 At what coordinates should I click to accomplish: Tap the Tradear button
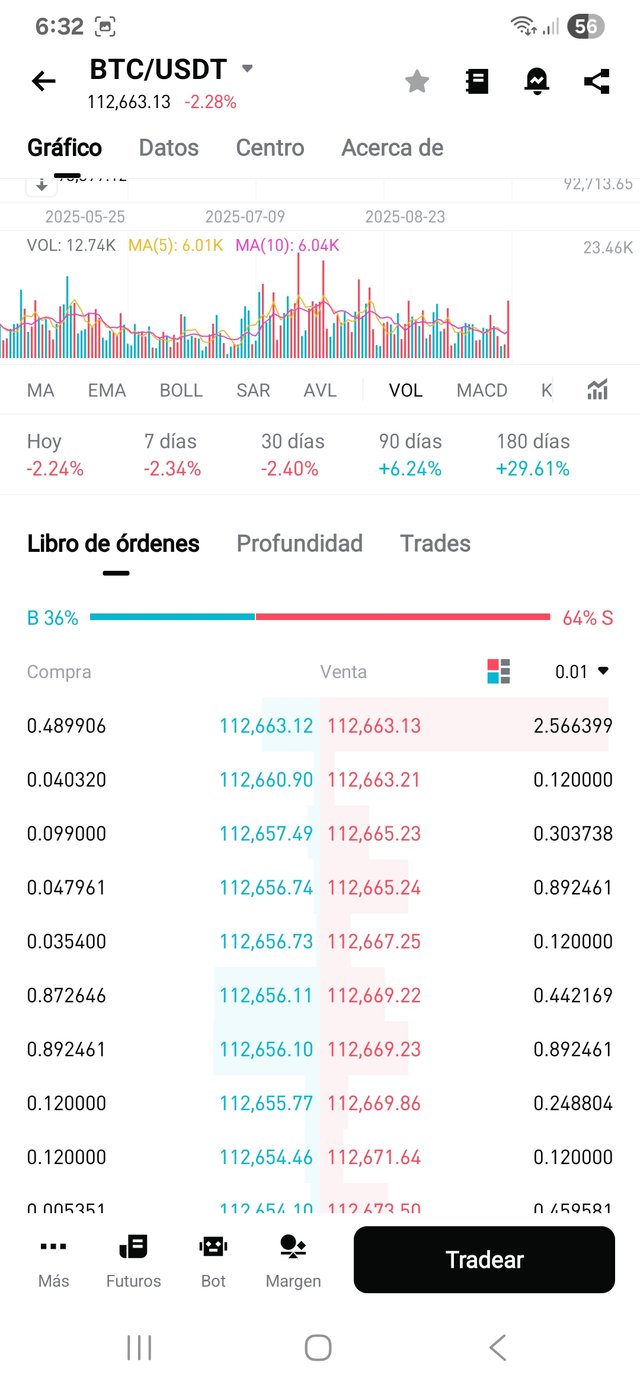484,1260
